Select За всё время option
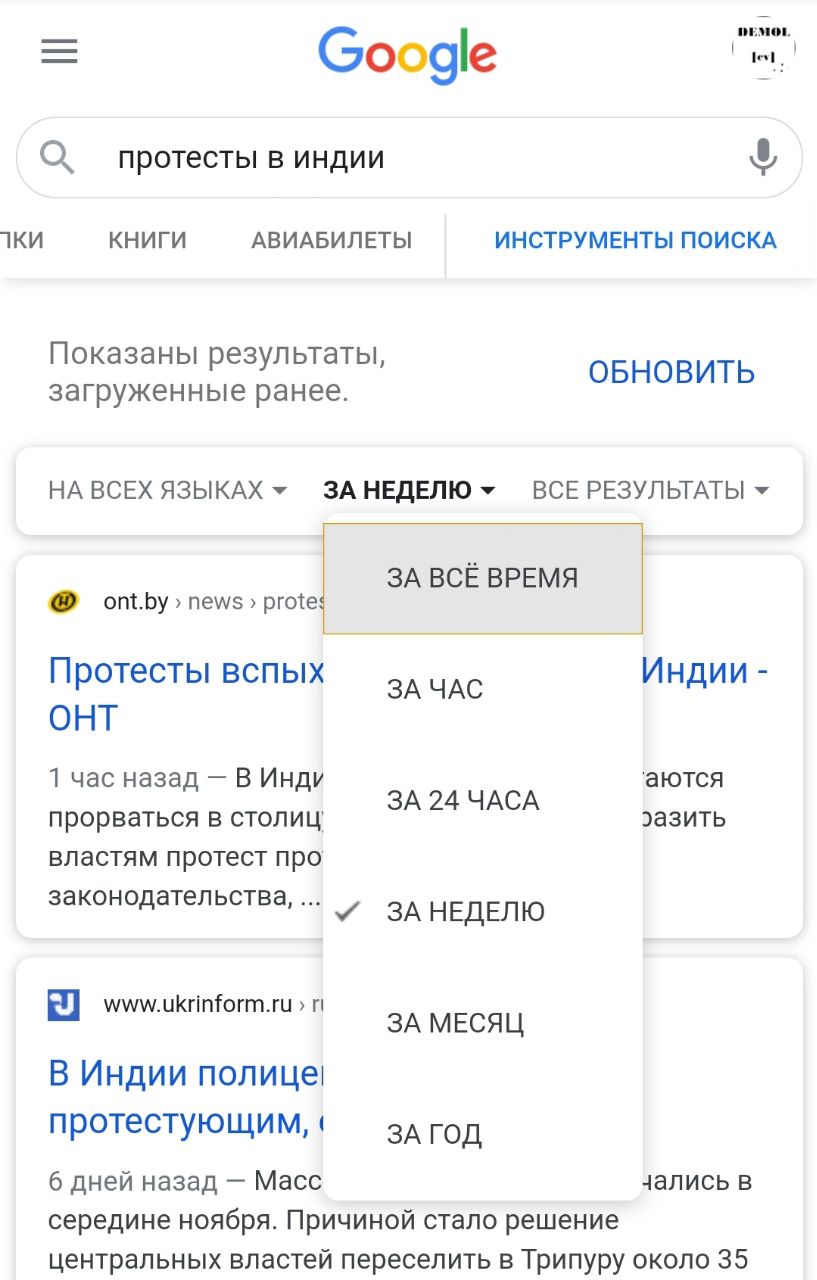817x1280 pixels. coord(482,578)
